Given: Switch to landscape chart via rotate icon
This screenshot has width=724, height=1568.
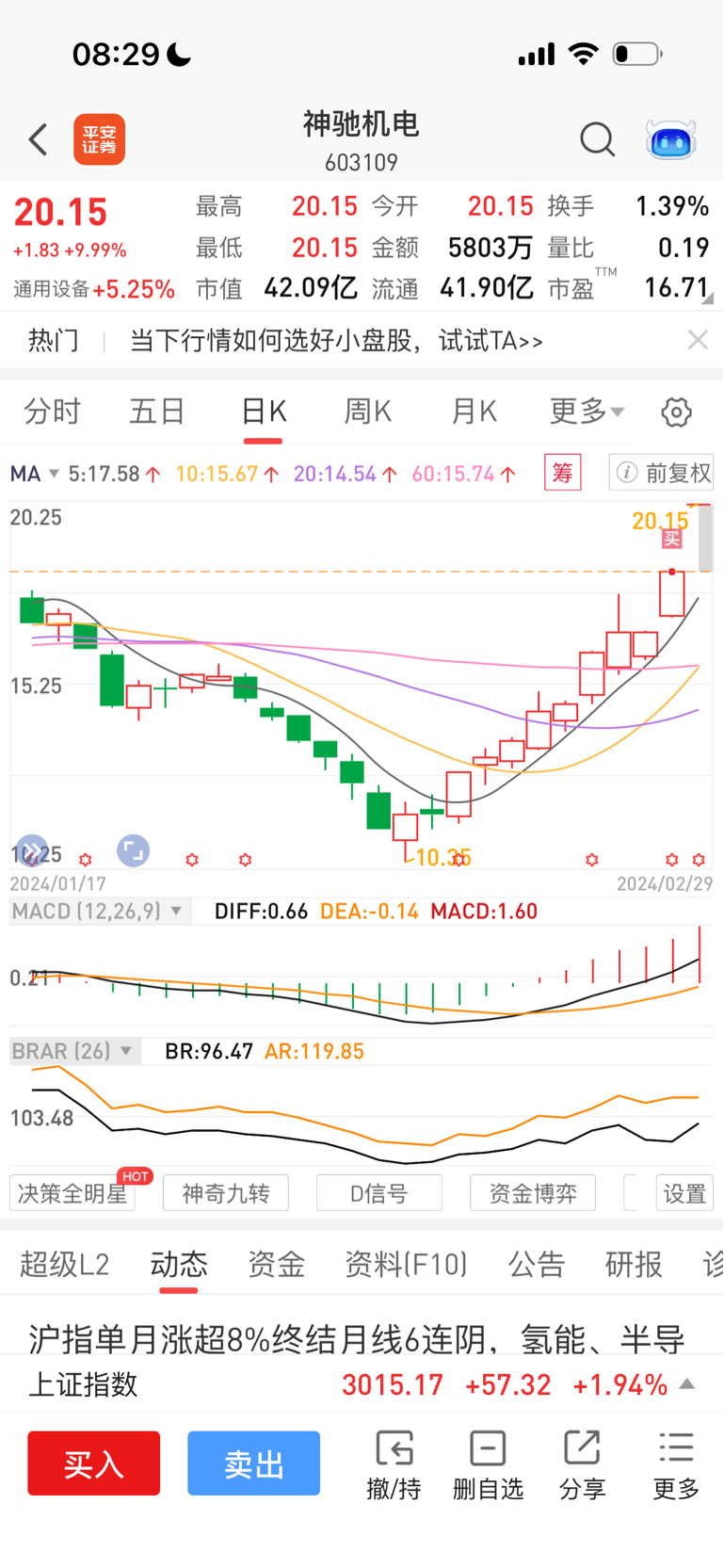Looking at the screenshot, I should point(133,849).
